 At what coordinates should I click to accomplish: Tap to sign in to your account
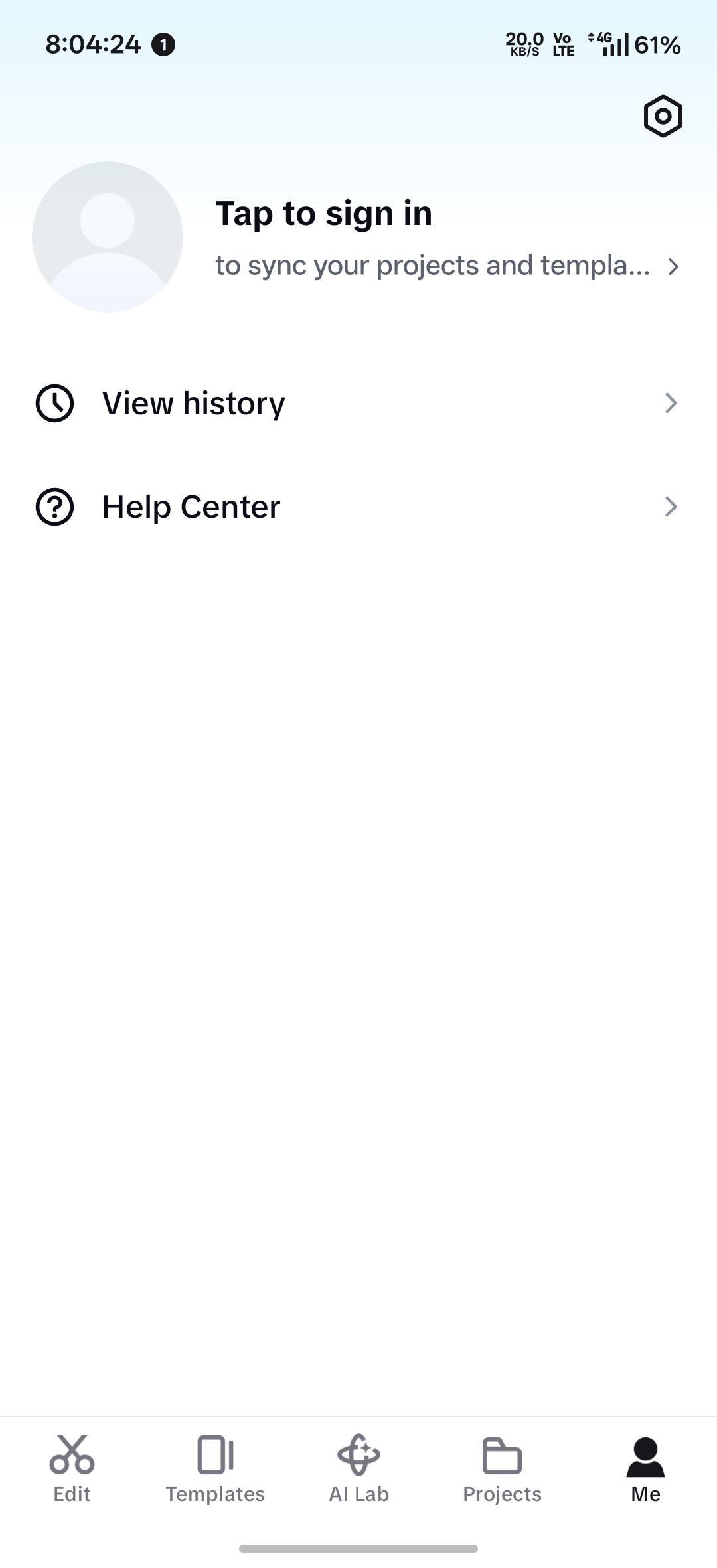coord(324,214)
